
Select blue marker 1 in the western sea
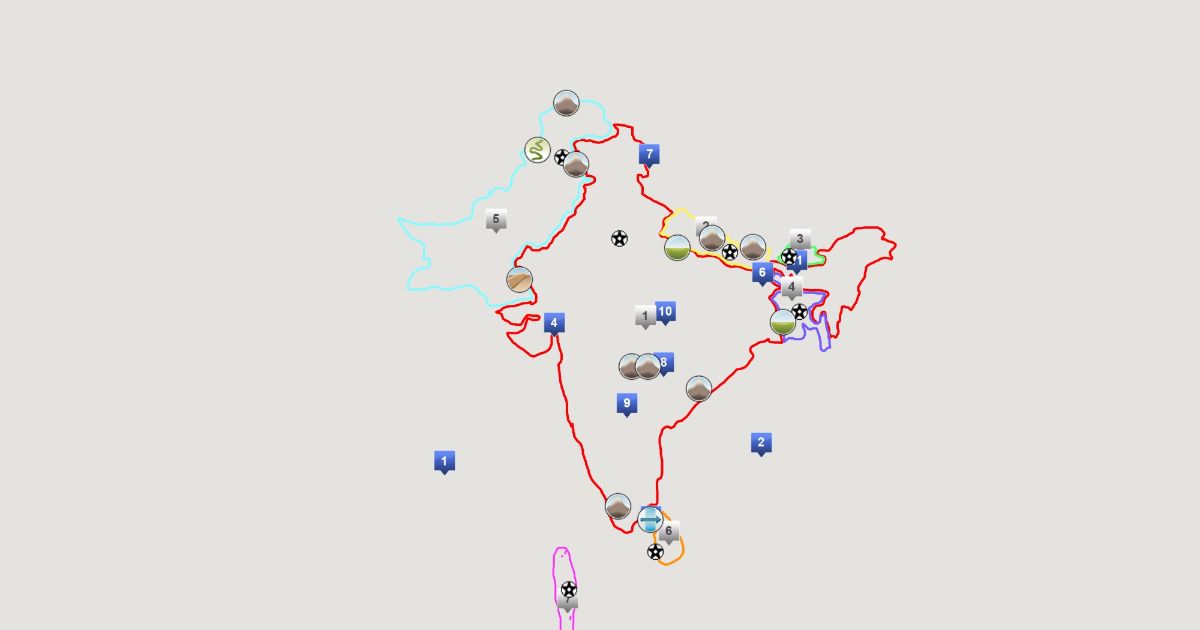[x=445, y=461]
